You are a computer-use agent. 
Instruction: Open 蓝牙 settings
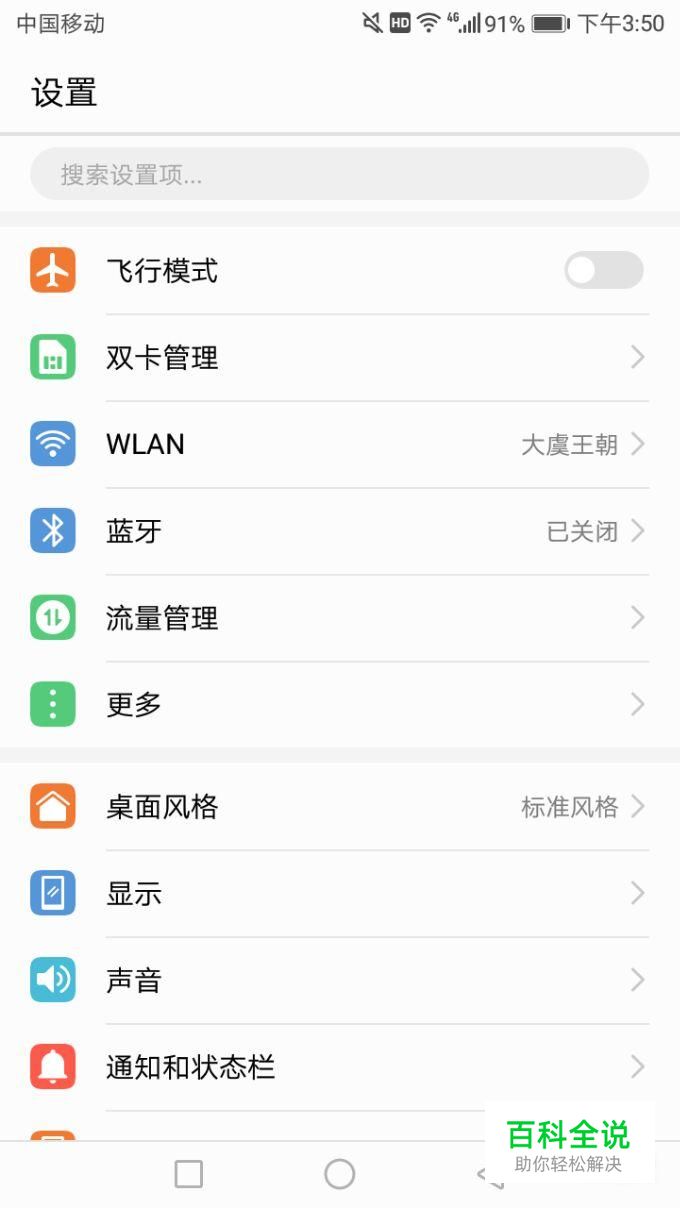pos(340,531)
